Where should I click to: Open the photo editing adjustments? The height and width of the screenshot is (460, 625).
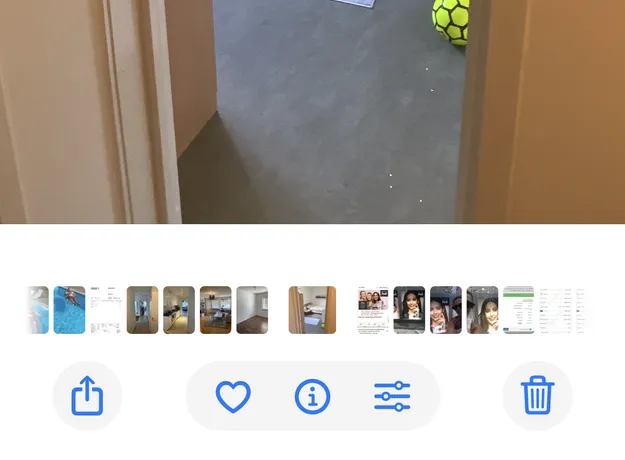(x=392, y=397)
